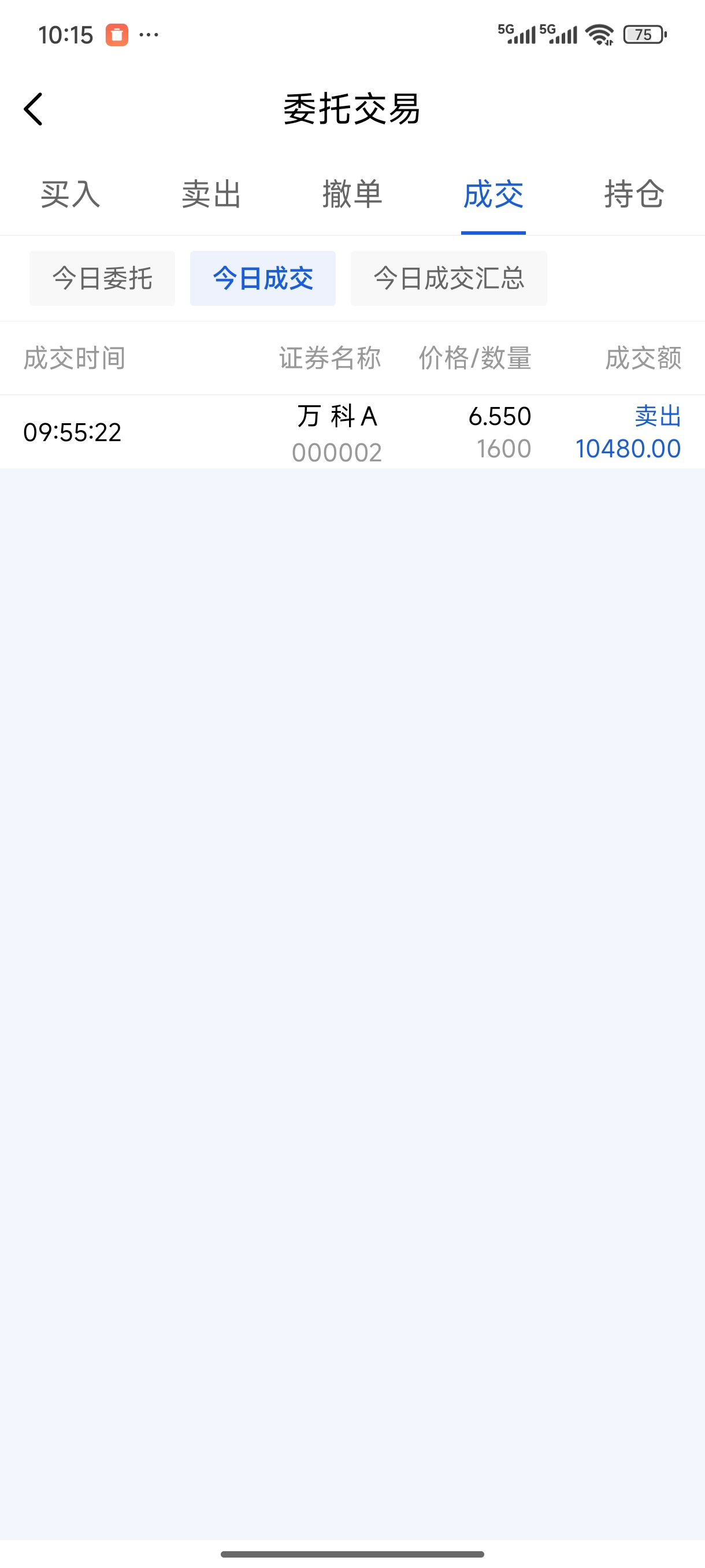Switch to the 持仓 tab
The image size is (705, 1568).
pyautogui.click(x=634, y=195)
